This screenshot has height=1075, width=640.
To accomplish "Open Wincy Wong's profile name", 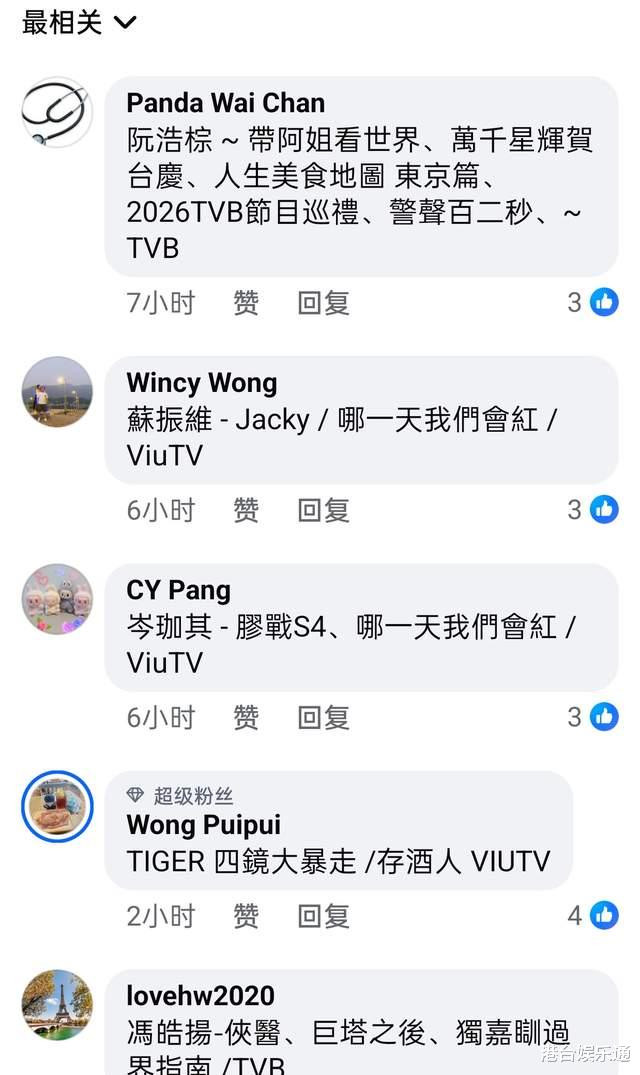I will 201,383.
